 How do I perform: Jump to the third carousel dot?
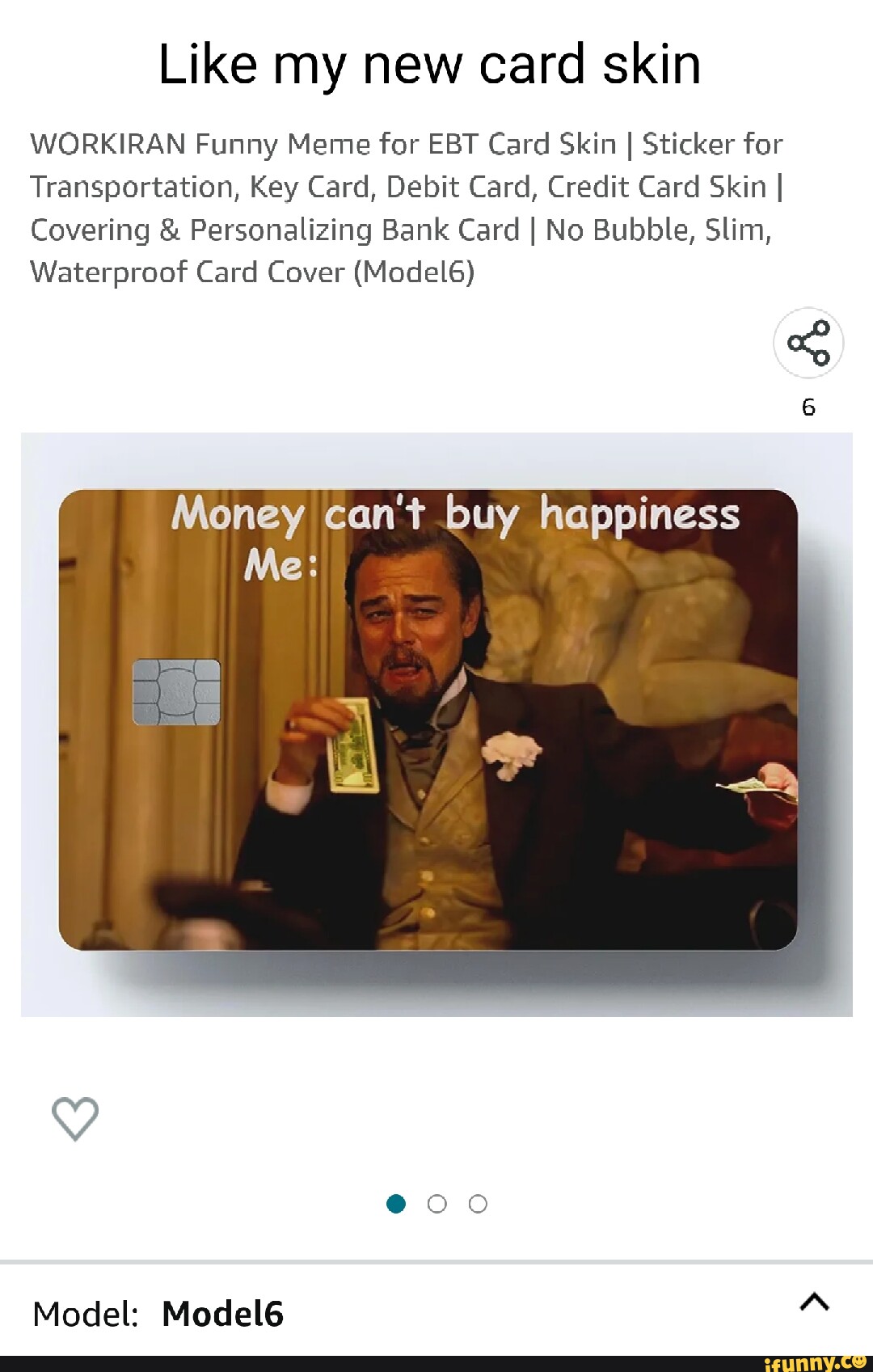tap(480, 1204)
